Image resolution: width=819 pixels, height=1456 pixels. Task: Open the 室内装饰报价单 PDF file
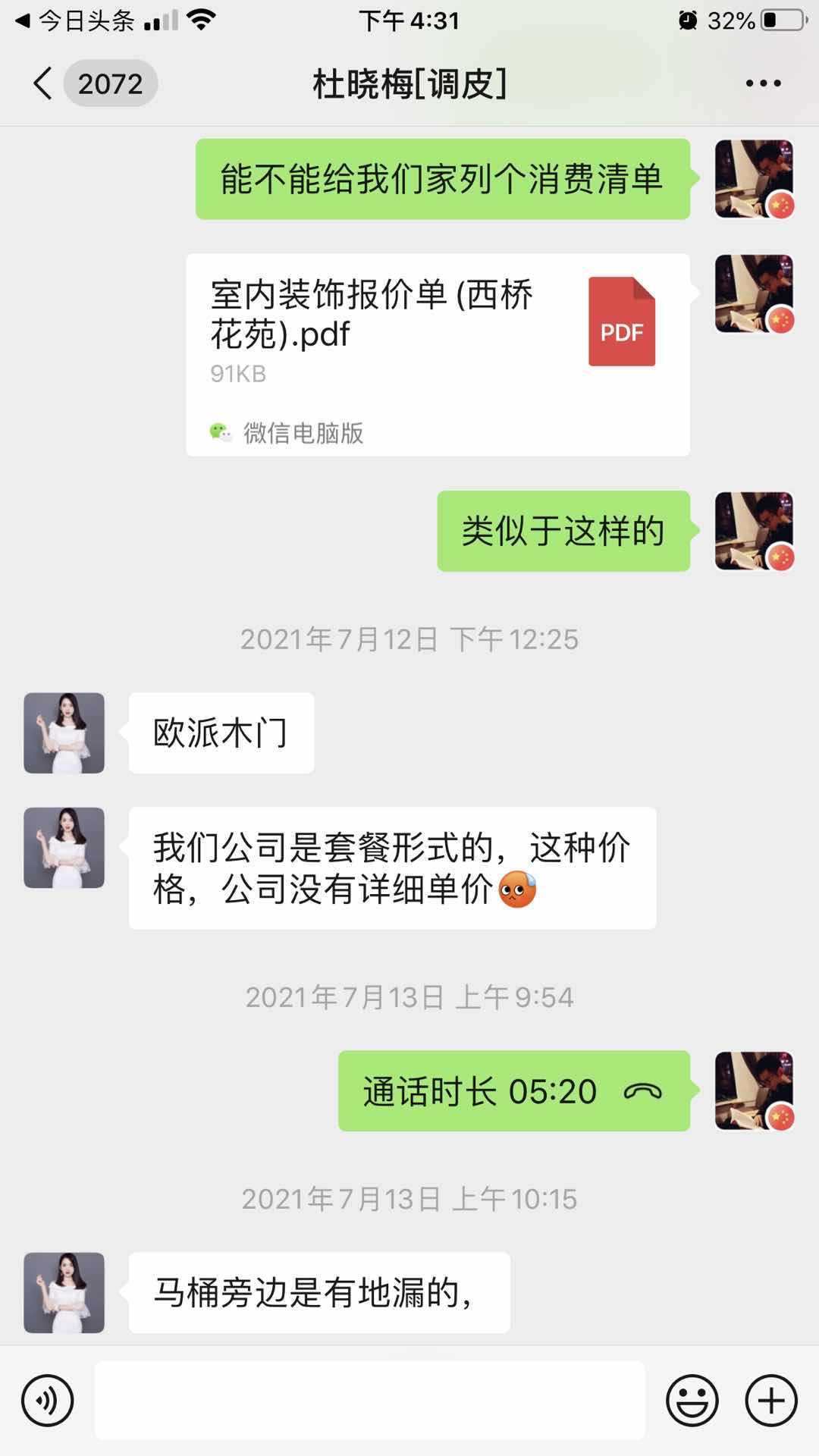click(x=438, y=354)
